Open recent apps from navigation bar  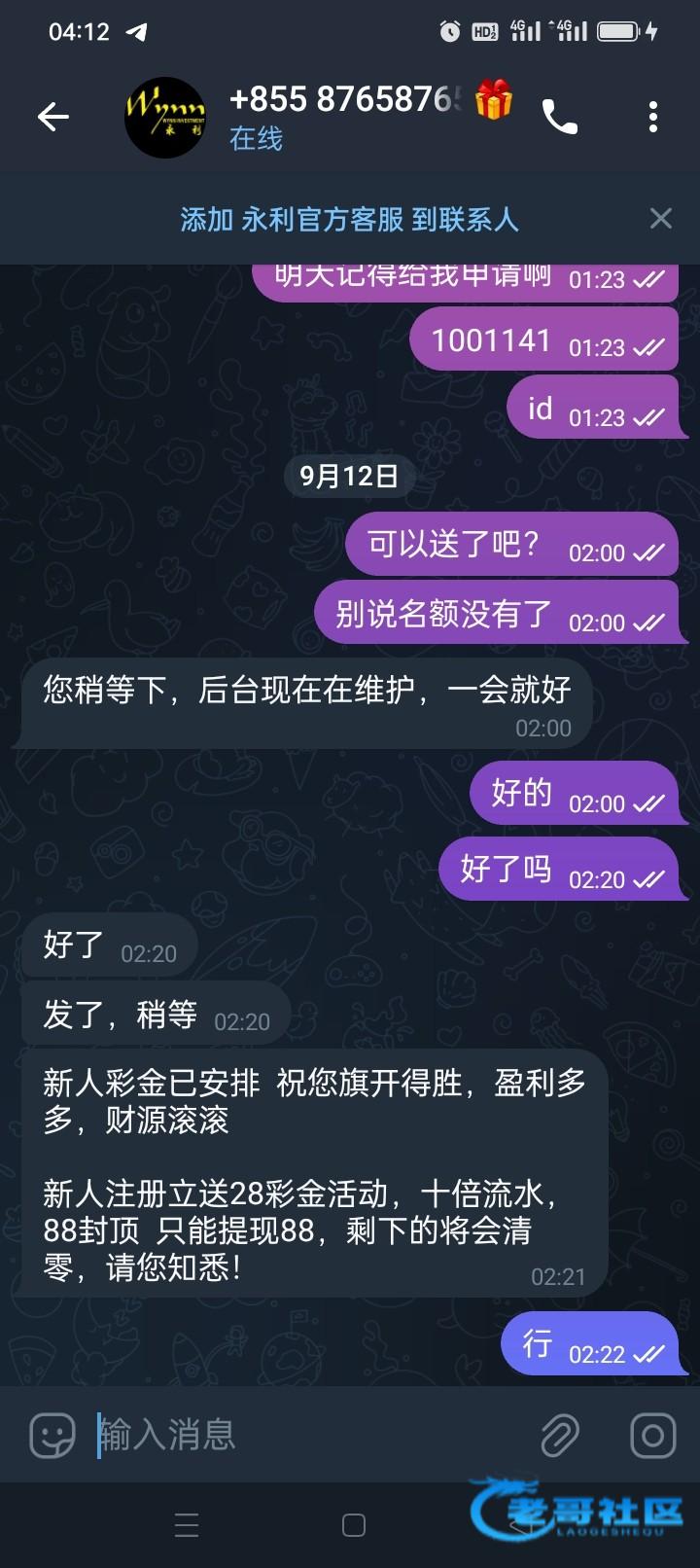187,1525
